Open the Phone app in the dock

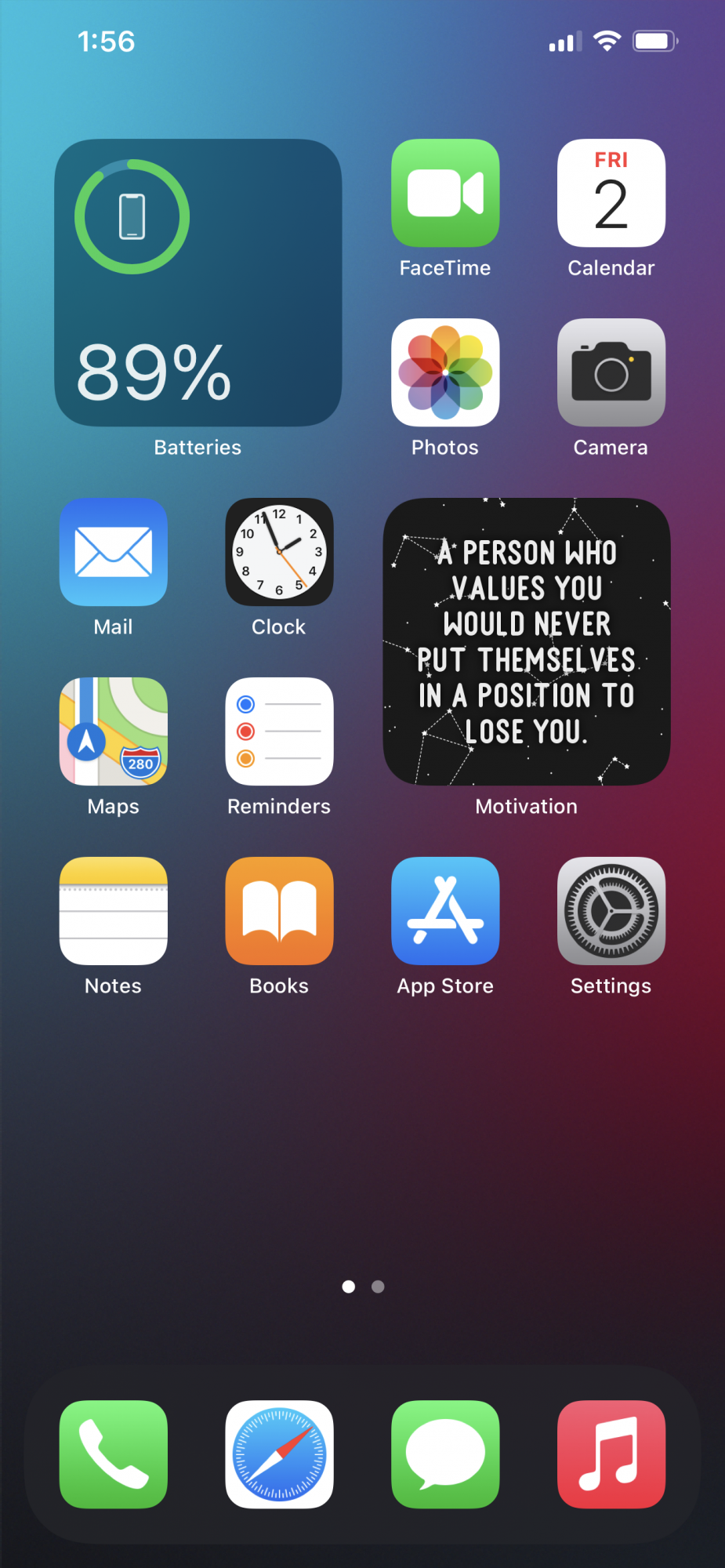tap(114, 1454)
